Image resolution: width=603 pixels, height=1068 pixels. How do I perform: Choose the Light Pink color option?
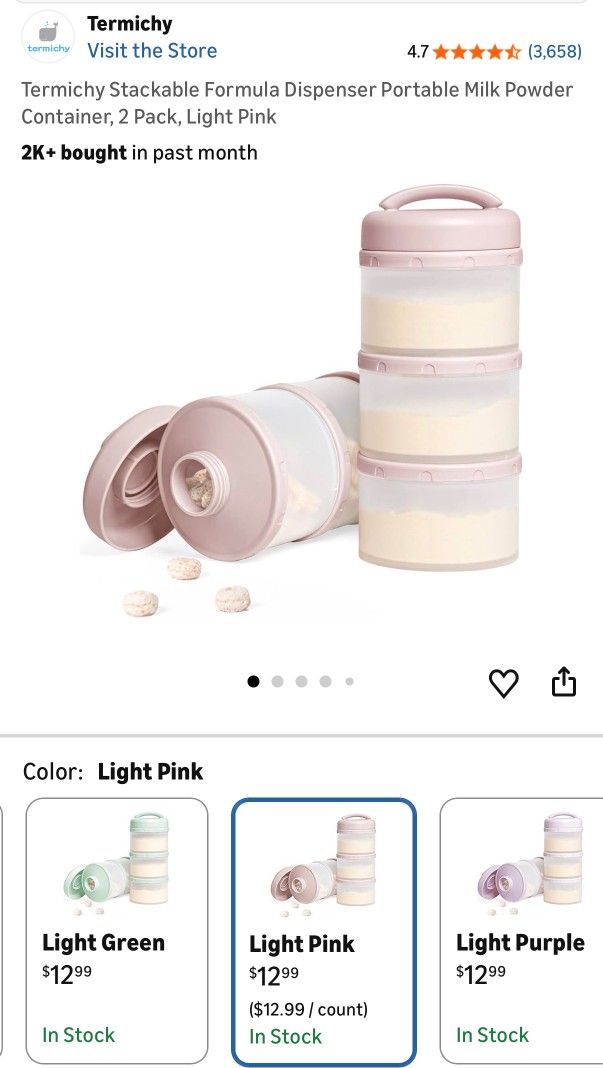pos(324,932)
